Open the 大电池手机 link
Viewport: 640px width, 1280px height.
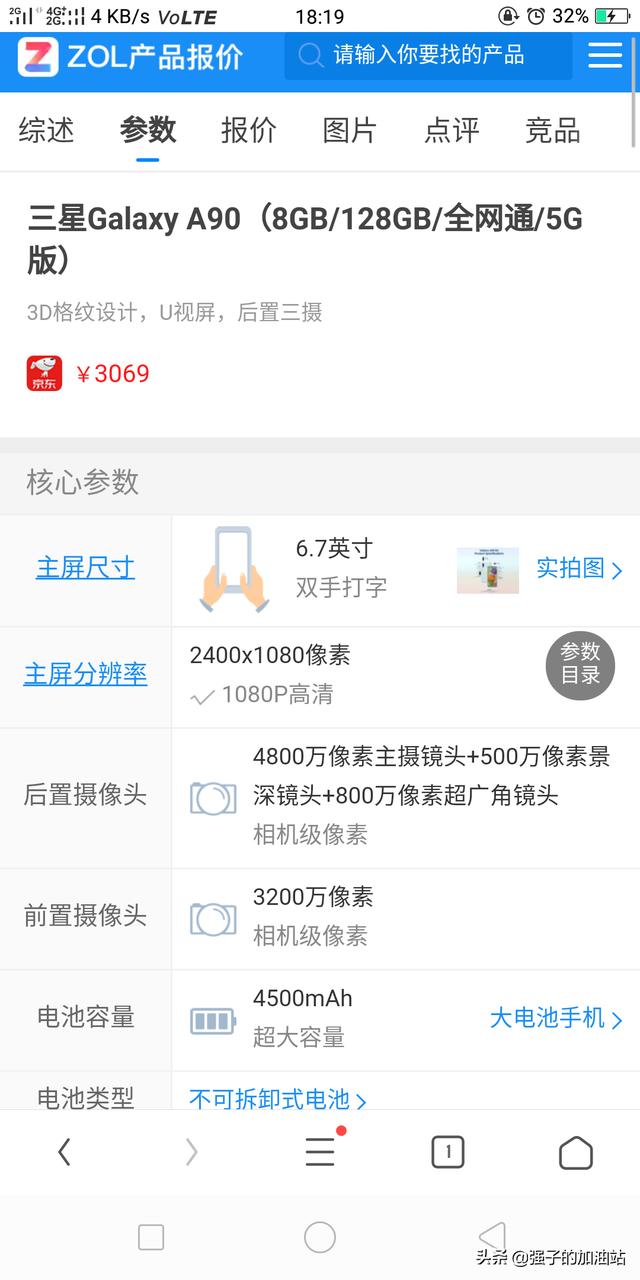pos(555,1019)
